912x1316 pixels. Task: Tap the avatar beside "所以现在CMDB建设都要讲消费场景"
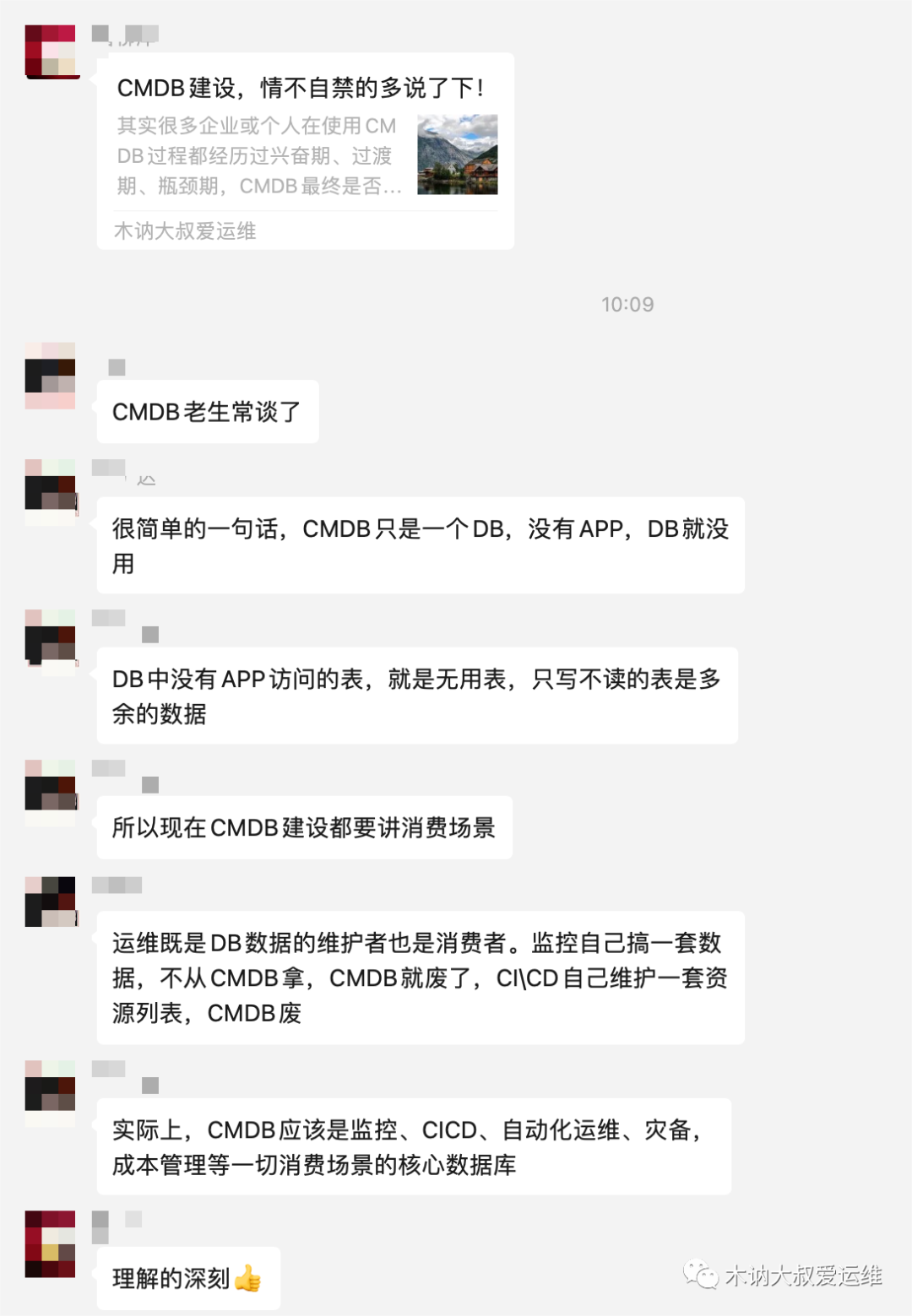tap(51, 793)
